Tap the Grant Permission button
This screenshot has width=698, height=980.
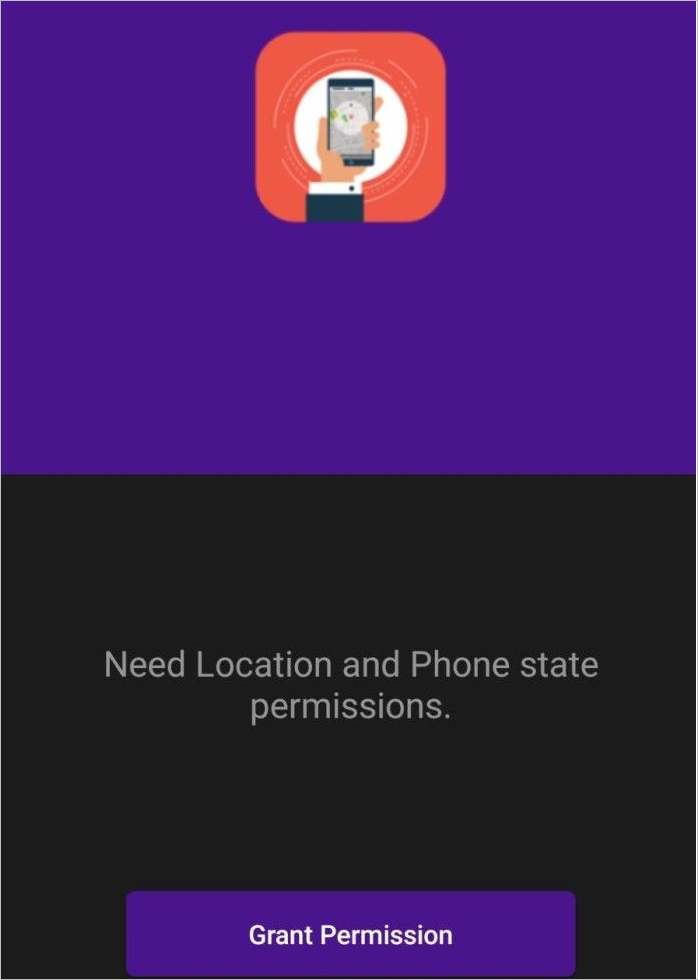(350, 934)
